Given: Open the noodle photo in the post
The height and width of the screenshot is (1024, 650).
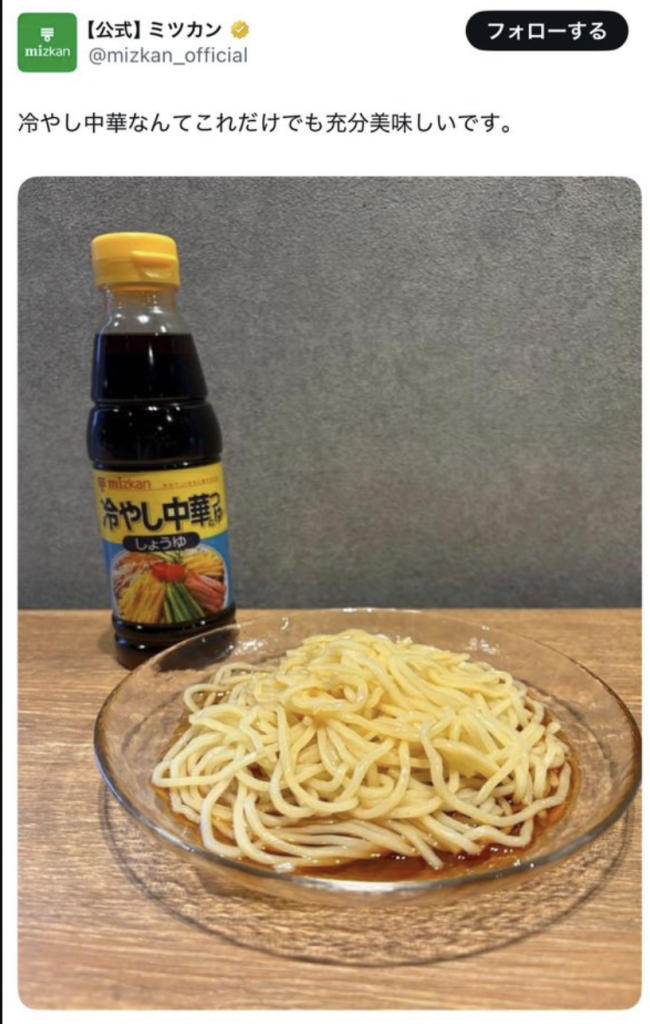Looking at the screenshot, I should click(330, 592).
